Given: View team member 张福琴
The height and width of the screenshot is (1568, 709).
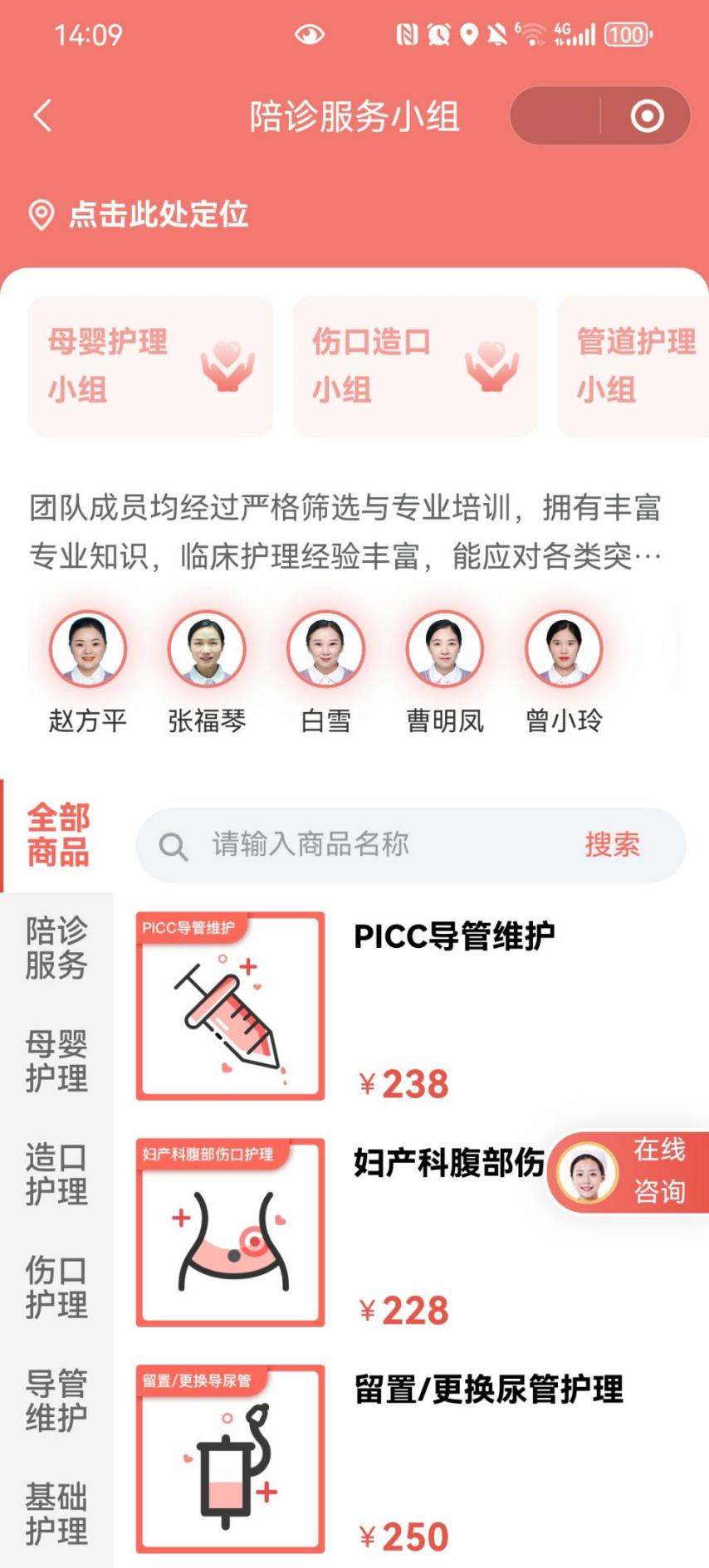Looking at the screenshot, I should click(x=207, y=649).
